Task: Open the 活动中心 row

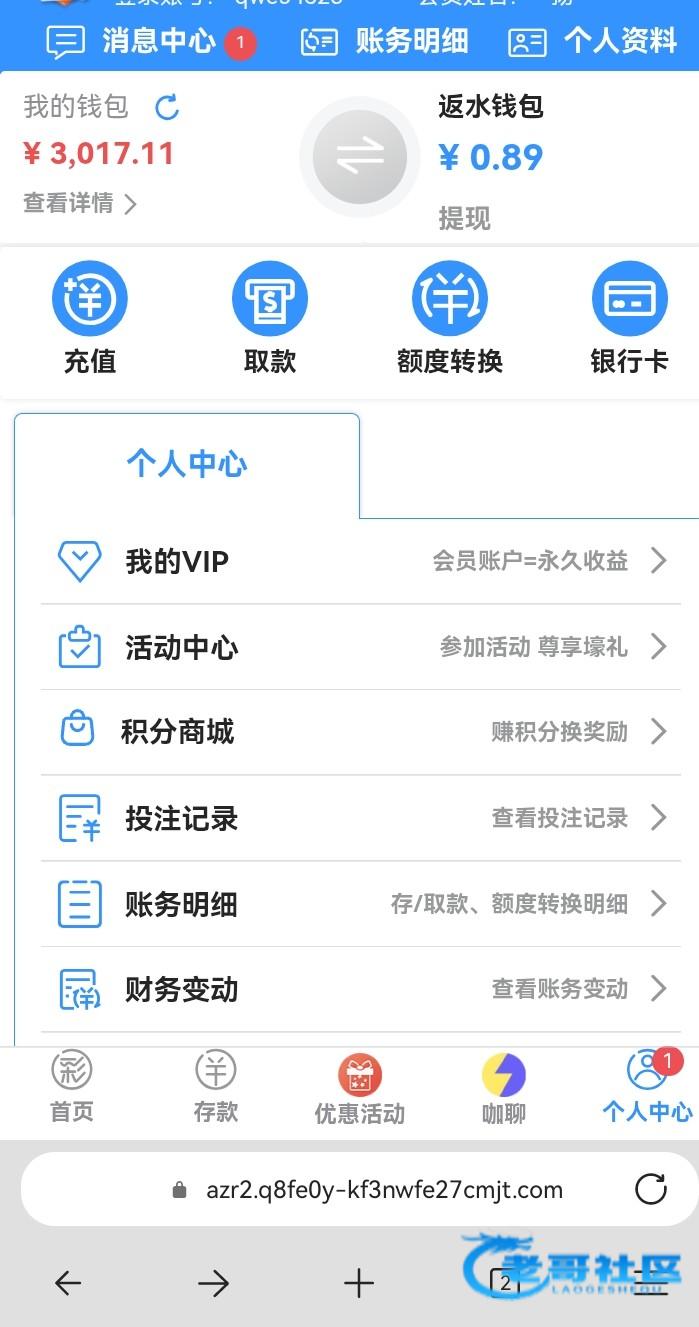Action: (x=361, y=647)
